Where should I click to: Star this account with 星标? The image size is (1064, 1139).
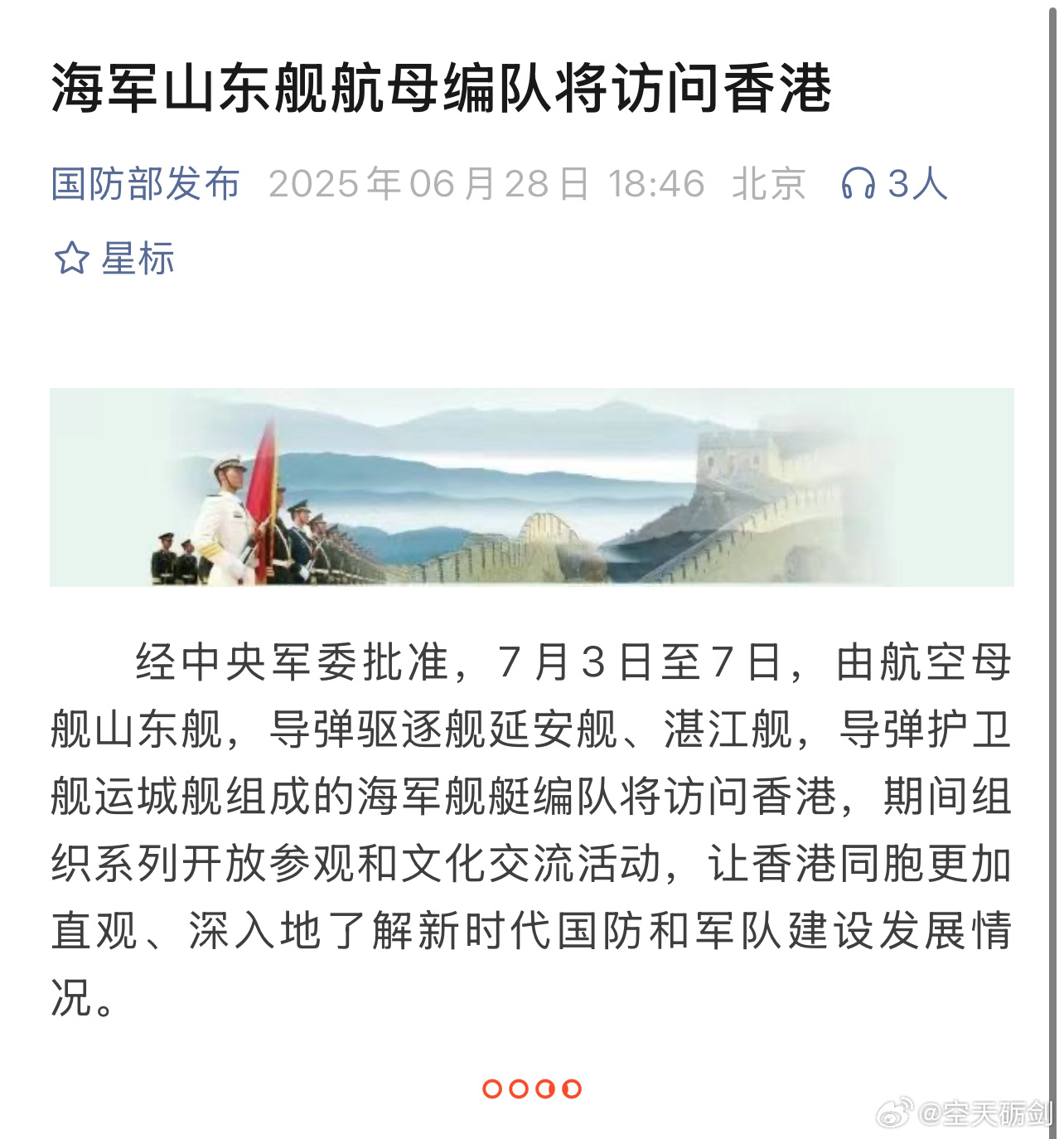click(x=114, y=259)
